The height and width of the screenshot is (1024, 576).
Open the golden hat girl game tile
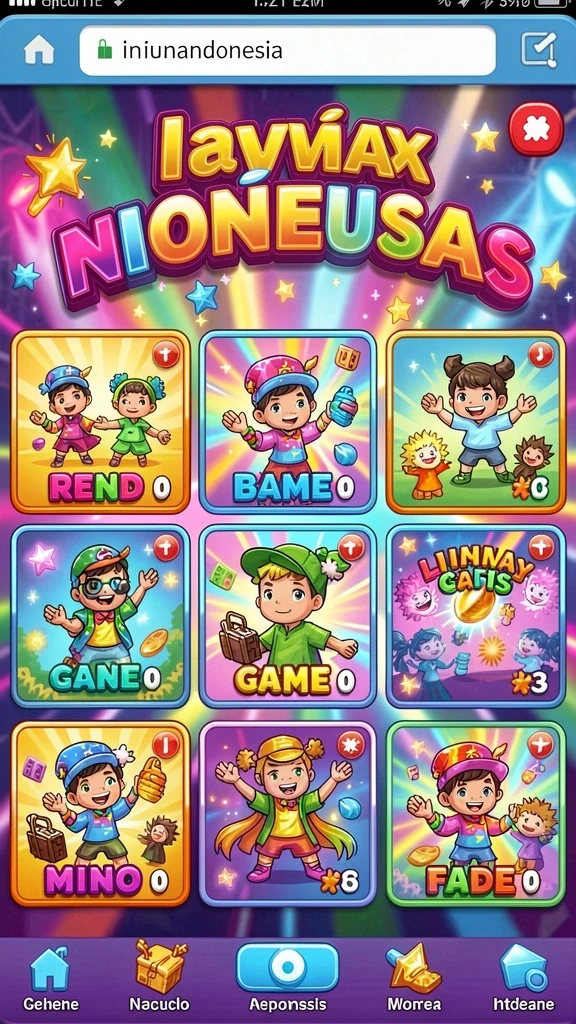(x=287, y=814)
